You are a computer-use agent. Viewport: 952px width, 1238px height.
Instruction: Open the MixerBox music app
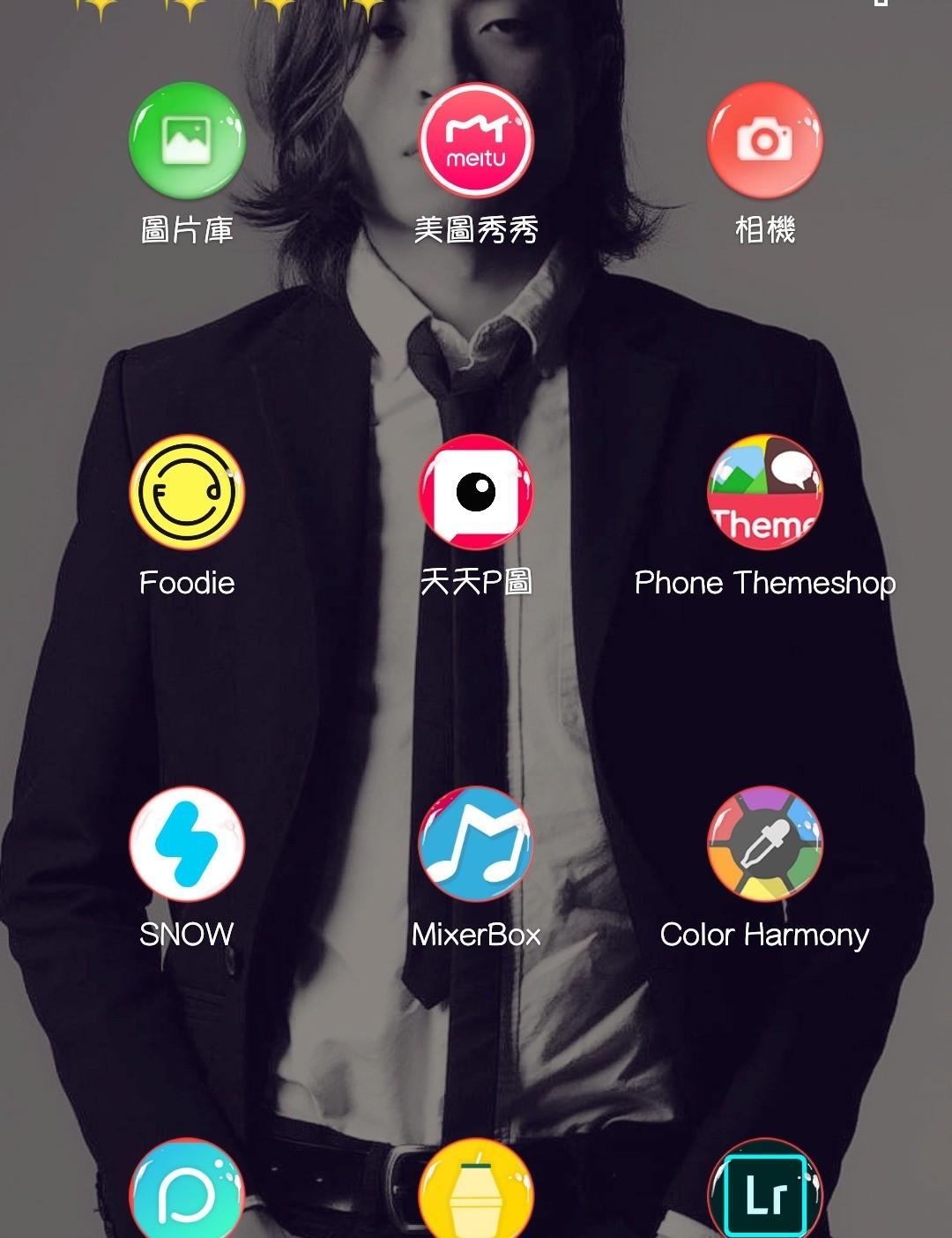point(476,844)
